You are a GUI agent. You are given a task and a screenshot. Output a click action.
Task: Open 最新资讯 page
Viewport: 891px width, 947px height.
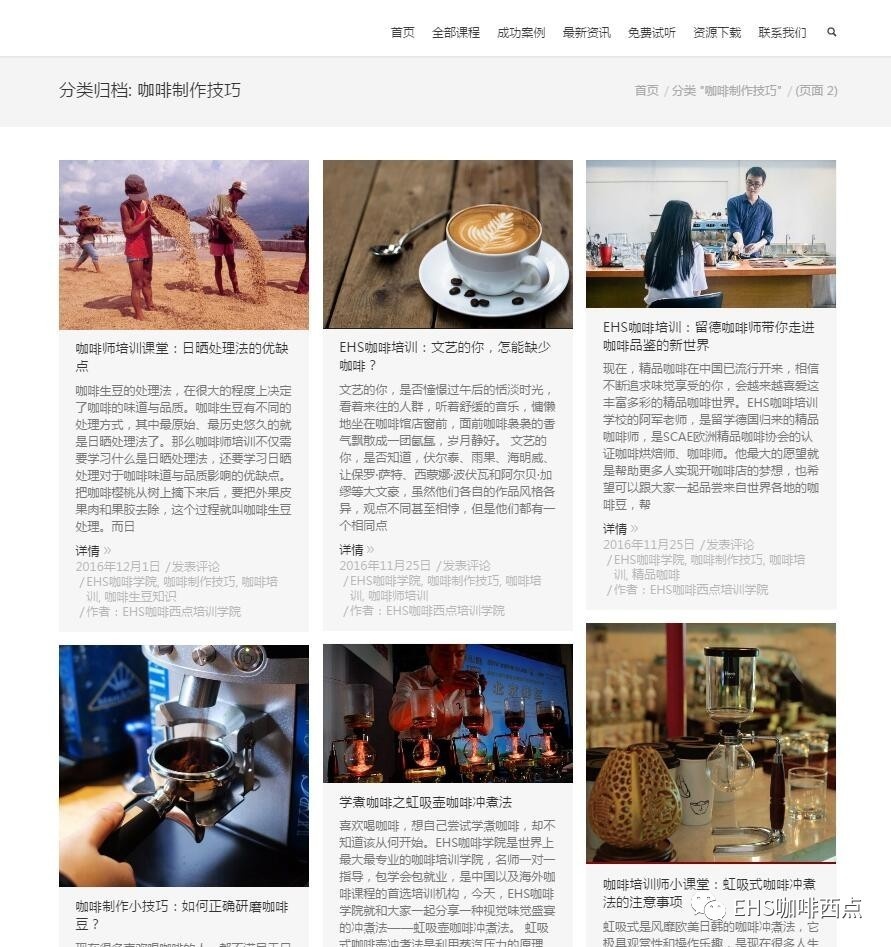coord(586,33)
